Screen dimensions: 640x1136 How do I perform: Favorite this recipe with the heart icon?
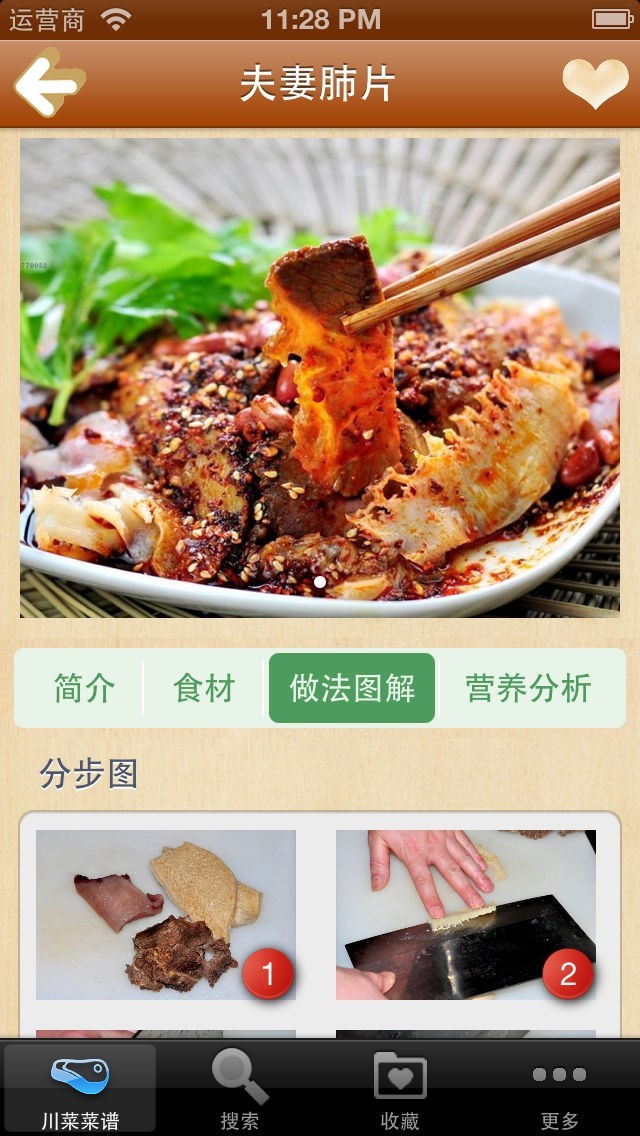[595, 84]
